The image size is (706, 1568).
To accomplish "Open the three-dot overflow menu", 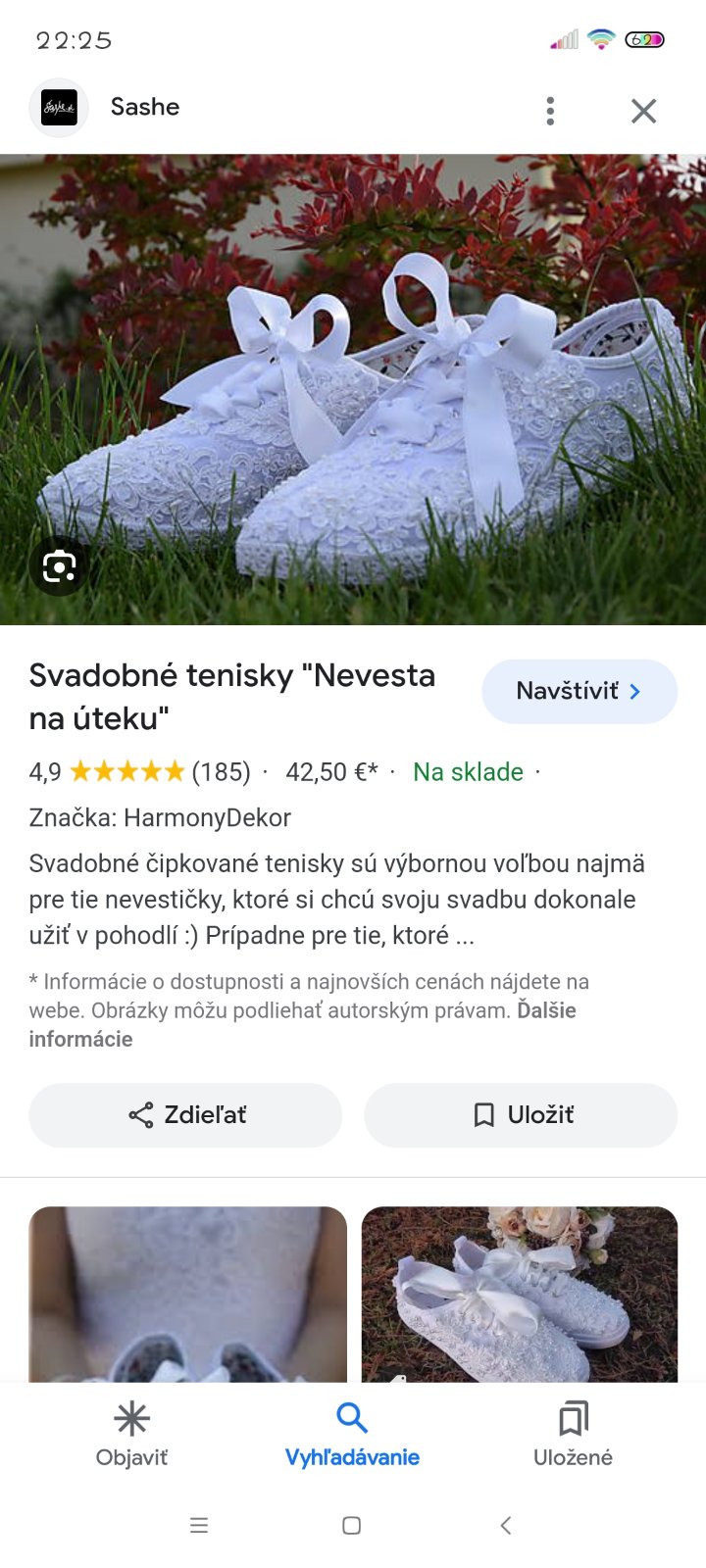I will pyautogui.click(x=550, y=111).
